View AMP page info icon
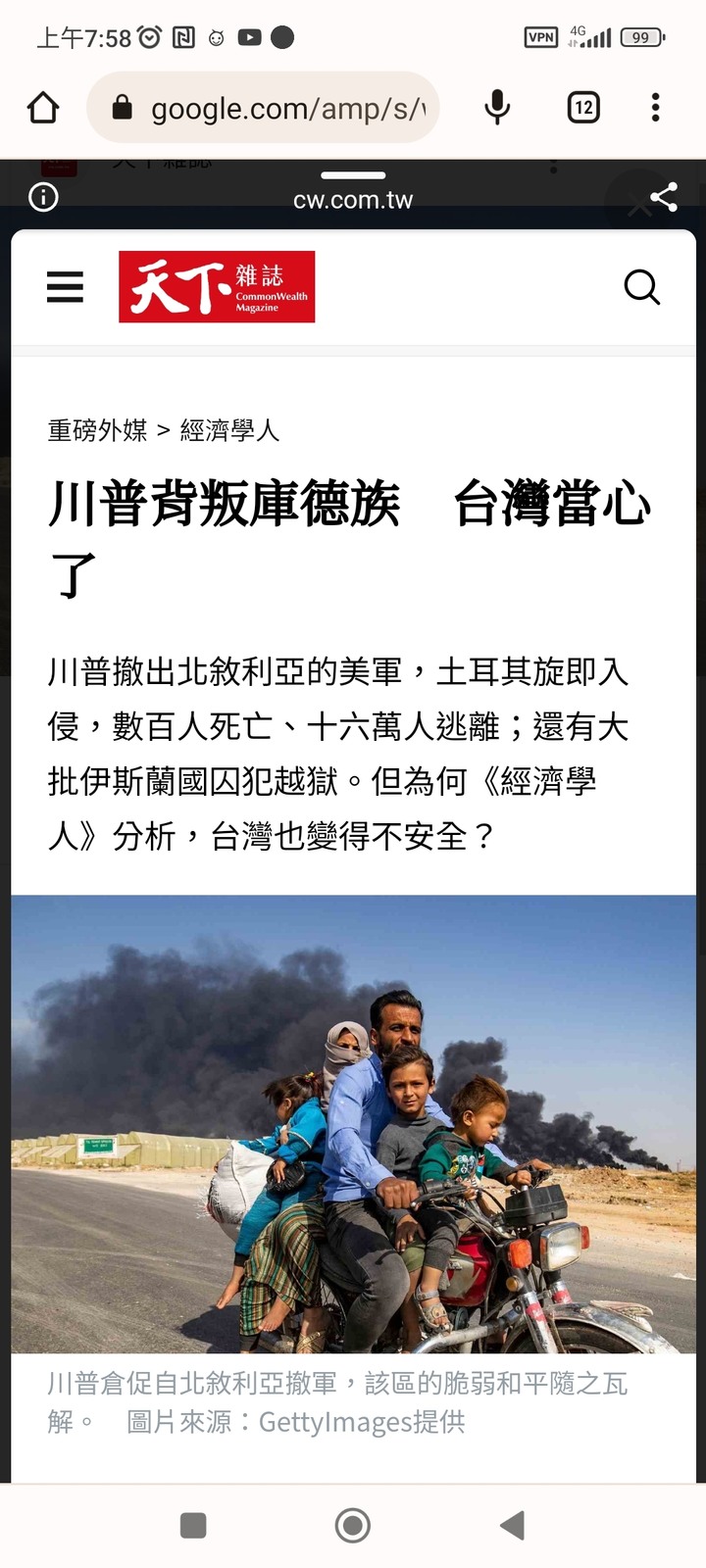Screen dimensions: 706x1568 coord(43,198)
